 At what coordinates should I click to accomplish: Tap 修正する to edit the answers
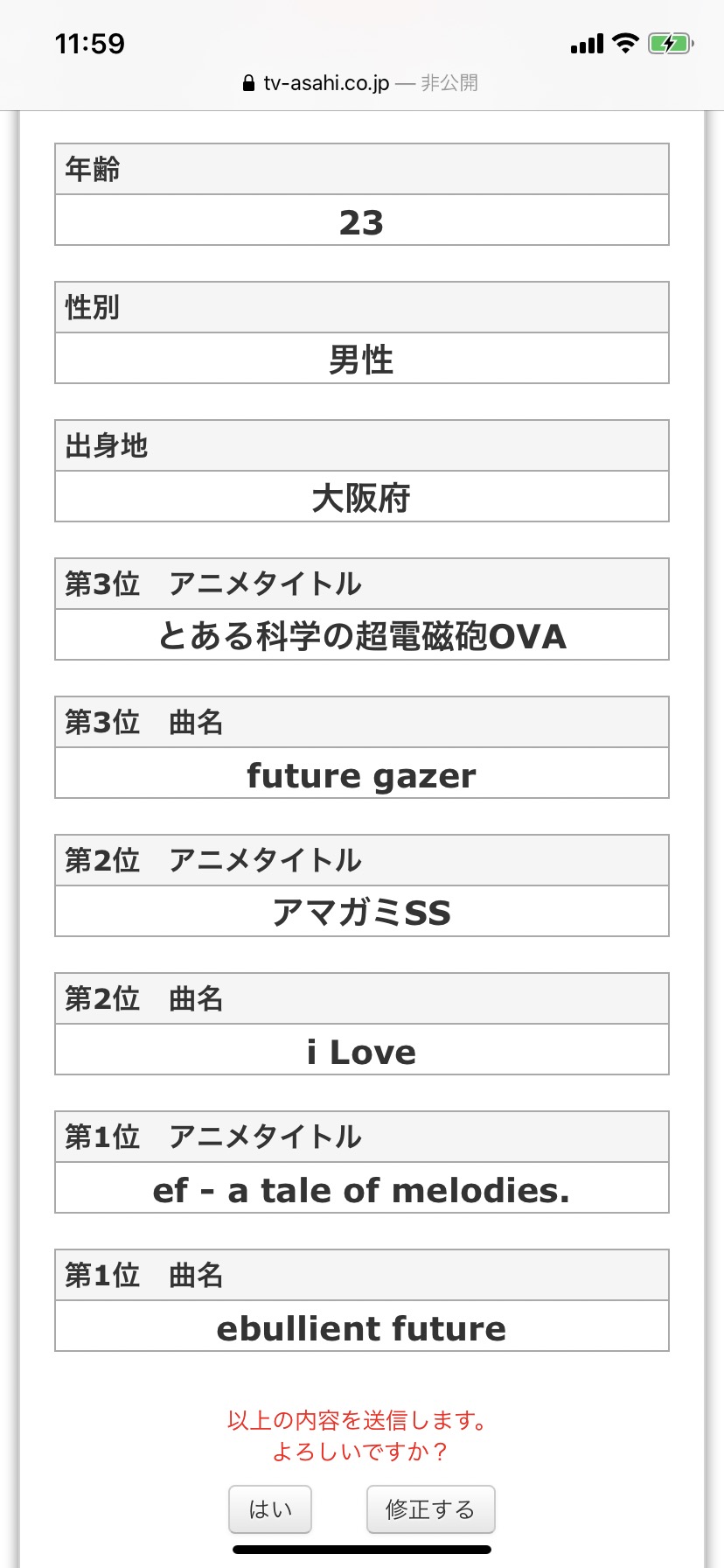pos(431,1509)
